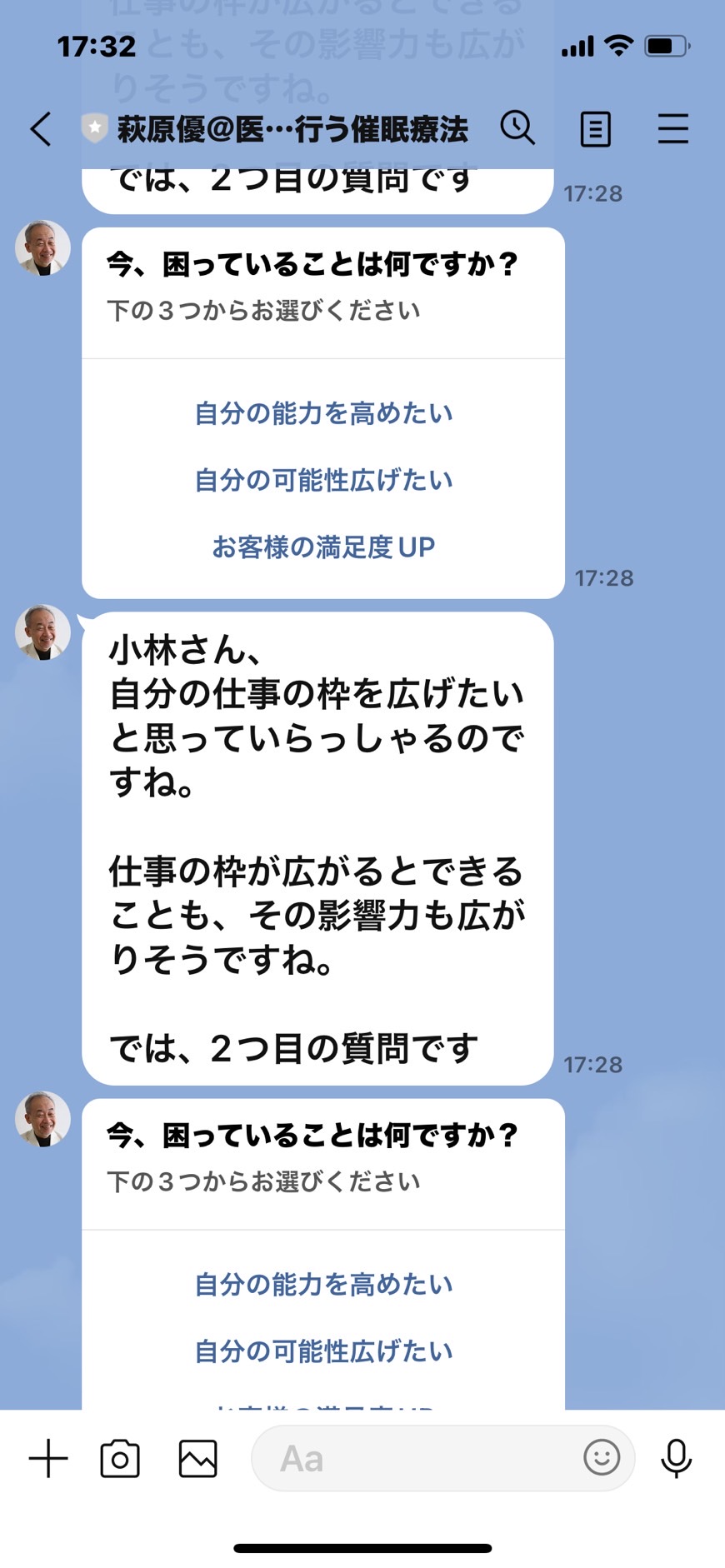Start voice message with microphone
The height and width of the screenshot is (1568, 725).
click(676, 1458)
